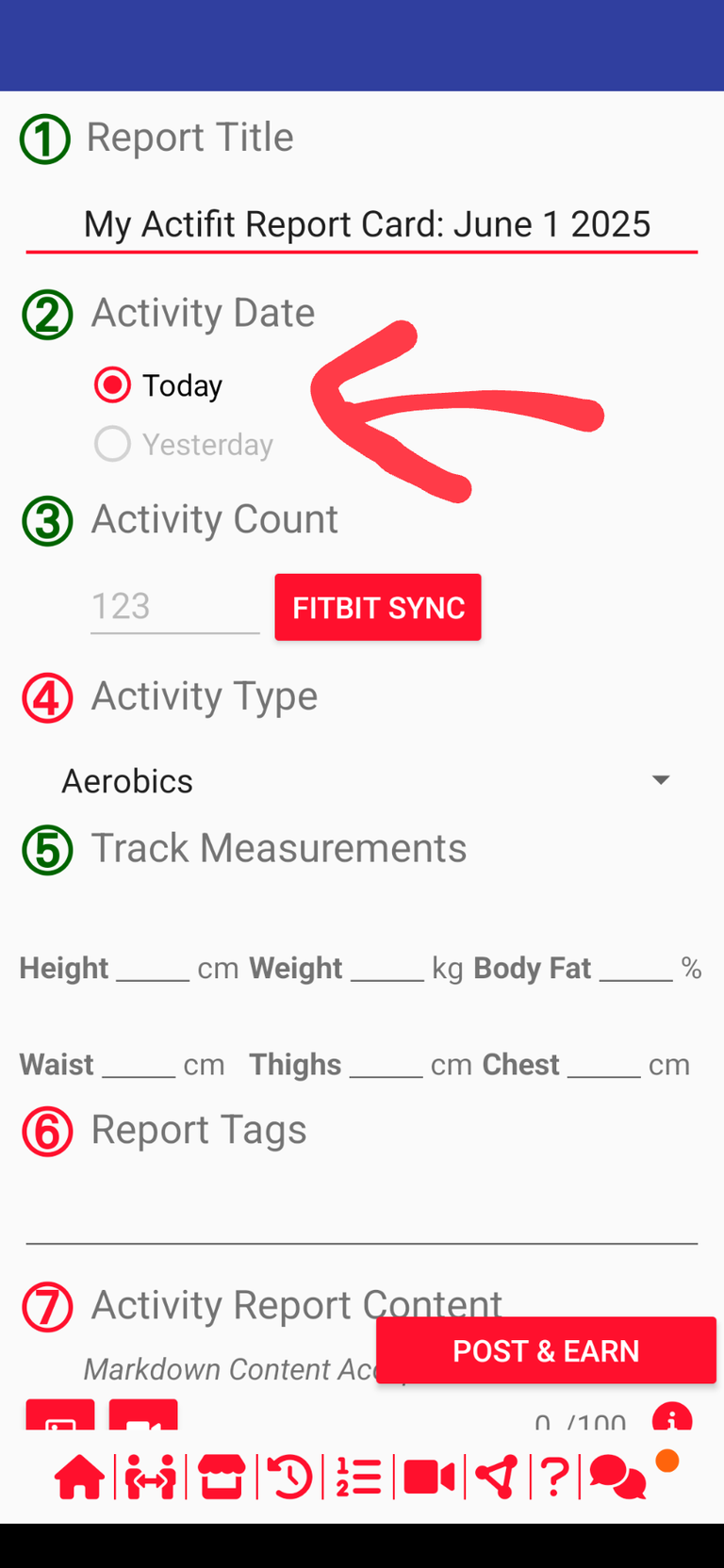The height and width of the screenshot is (1568, 724).
Task: Open the help question mark icon
Action: click(x=556, y=1477)
